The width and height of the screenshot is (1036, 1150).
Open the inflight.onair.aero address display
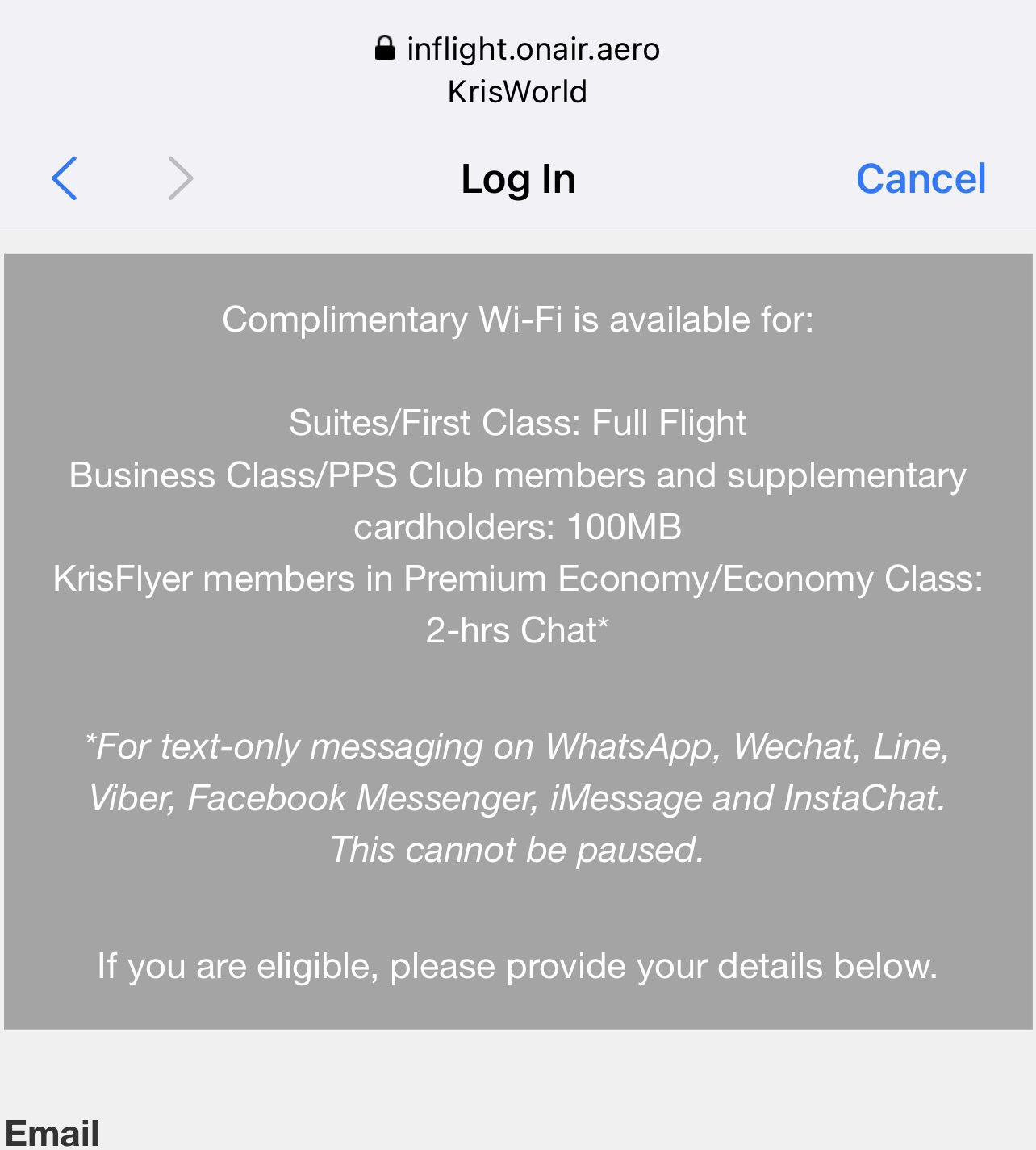[533, 48]
